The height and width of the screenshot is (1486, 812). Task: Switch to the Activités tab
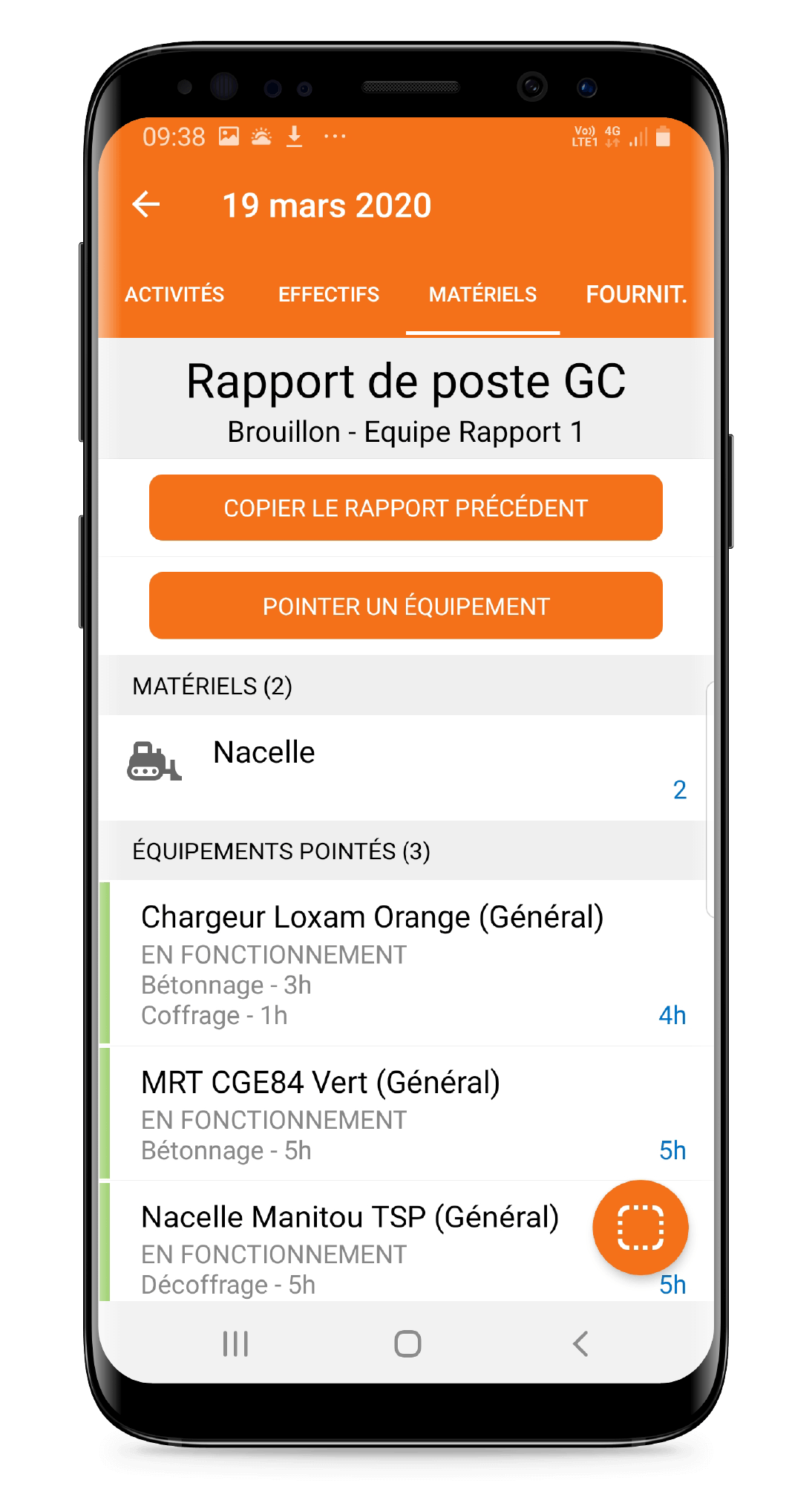pos(174,295)
